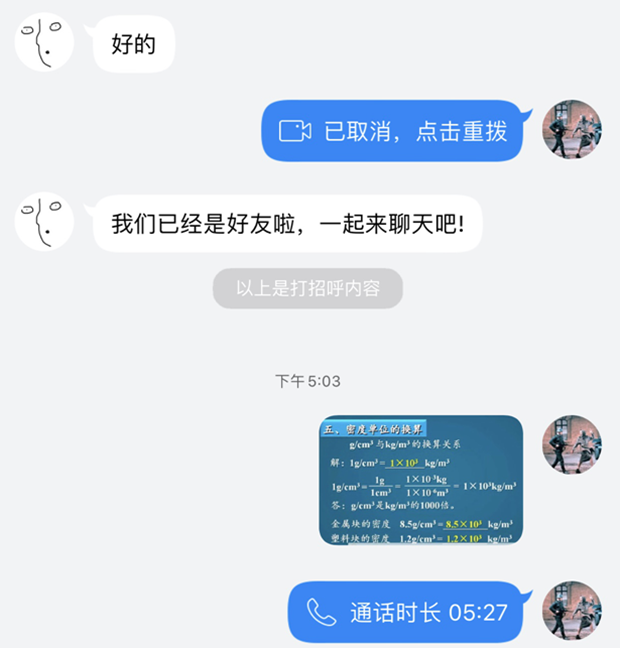620x648 pixels.
Task: Redial the cancelled video call
Action: point(394,131)
